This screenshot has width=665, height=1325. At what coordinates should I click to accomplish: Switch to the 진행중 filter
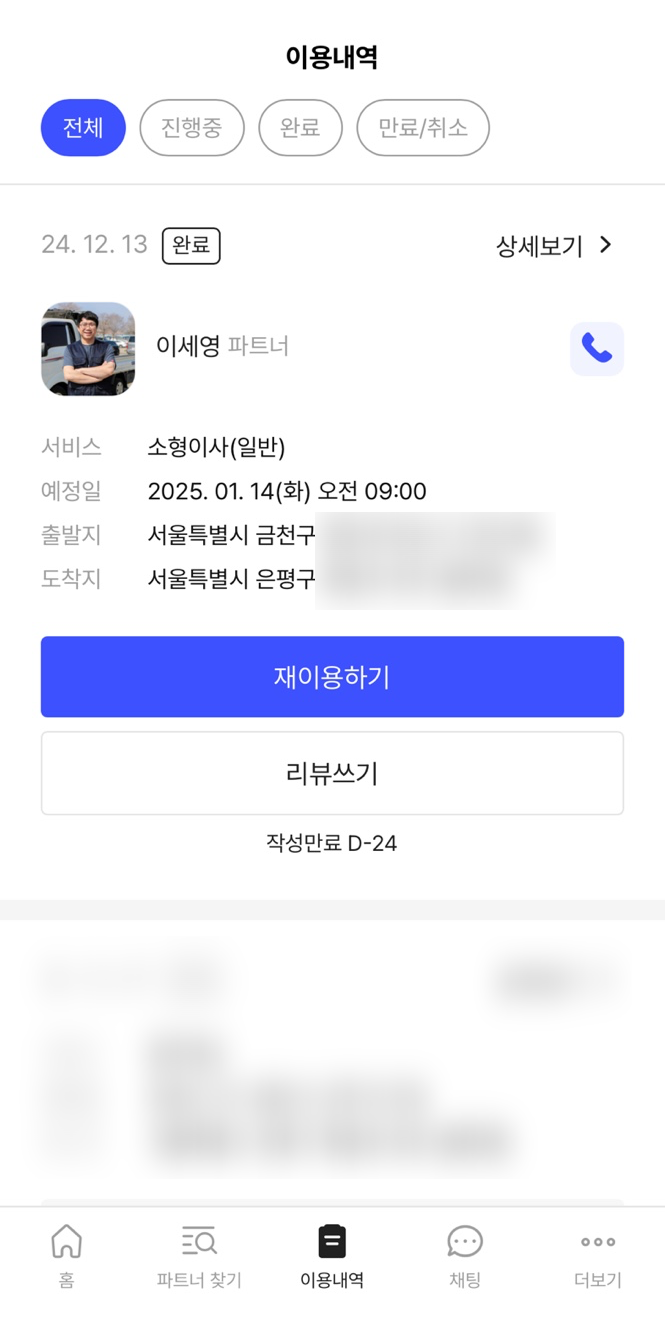click(192, 128)
